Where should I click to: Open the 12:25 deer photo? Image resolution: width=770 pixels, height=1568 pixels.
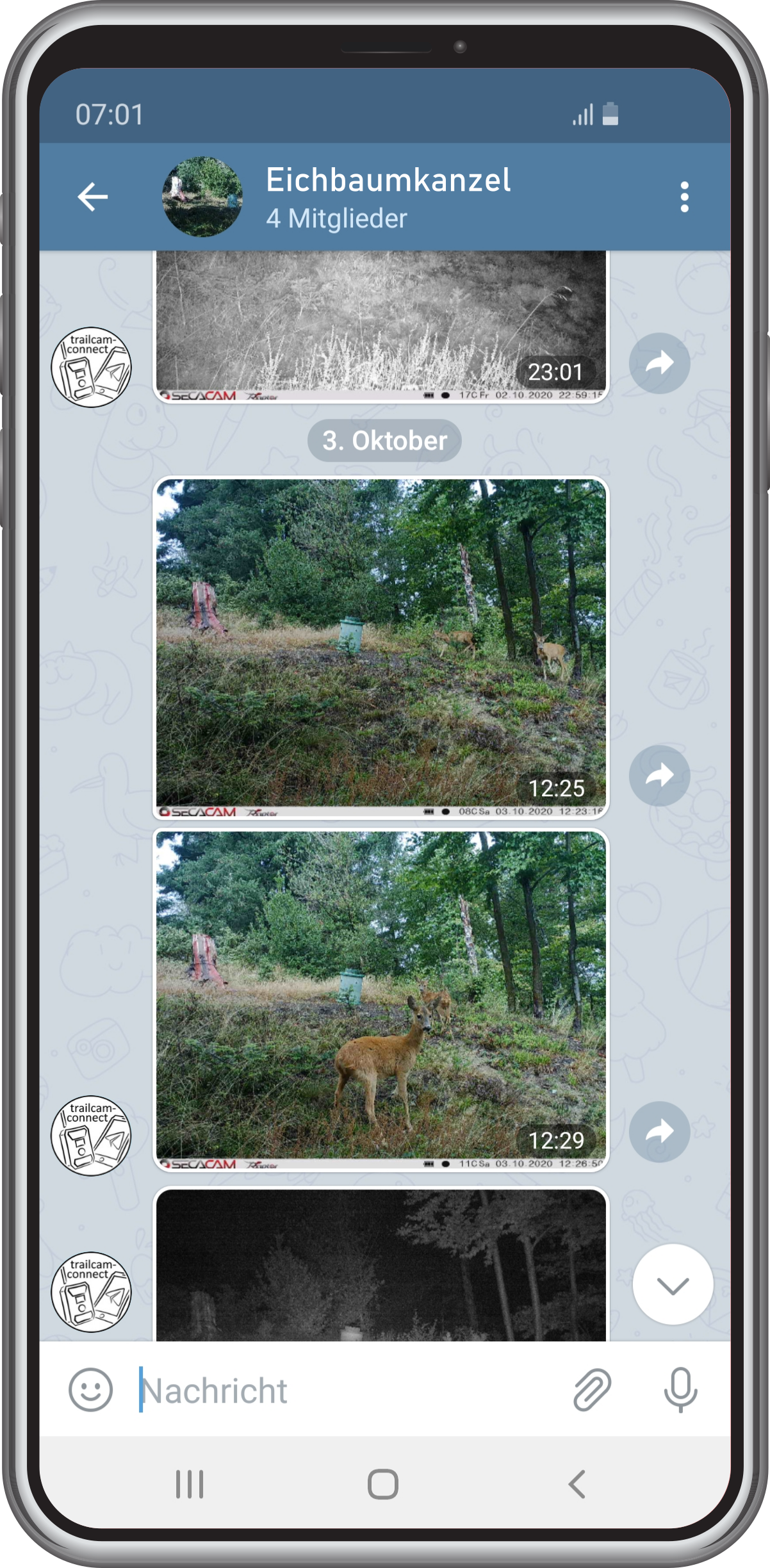coord(381,648)
